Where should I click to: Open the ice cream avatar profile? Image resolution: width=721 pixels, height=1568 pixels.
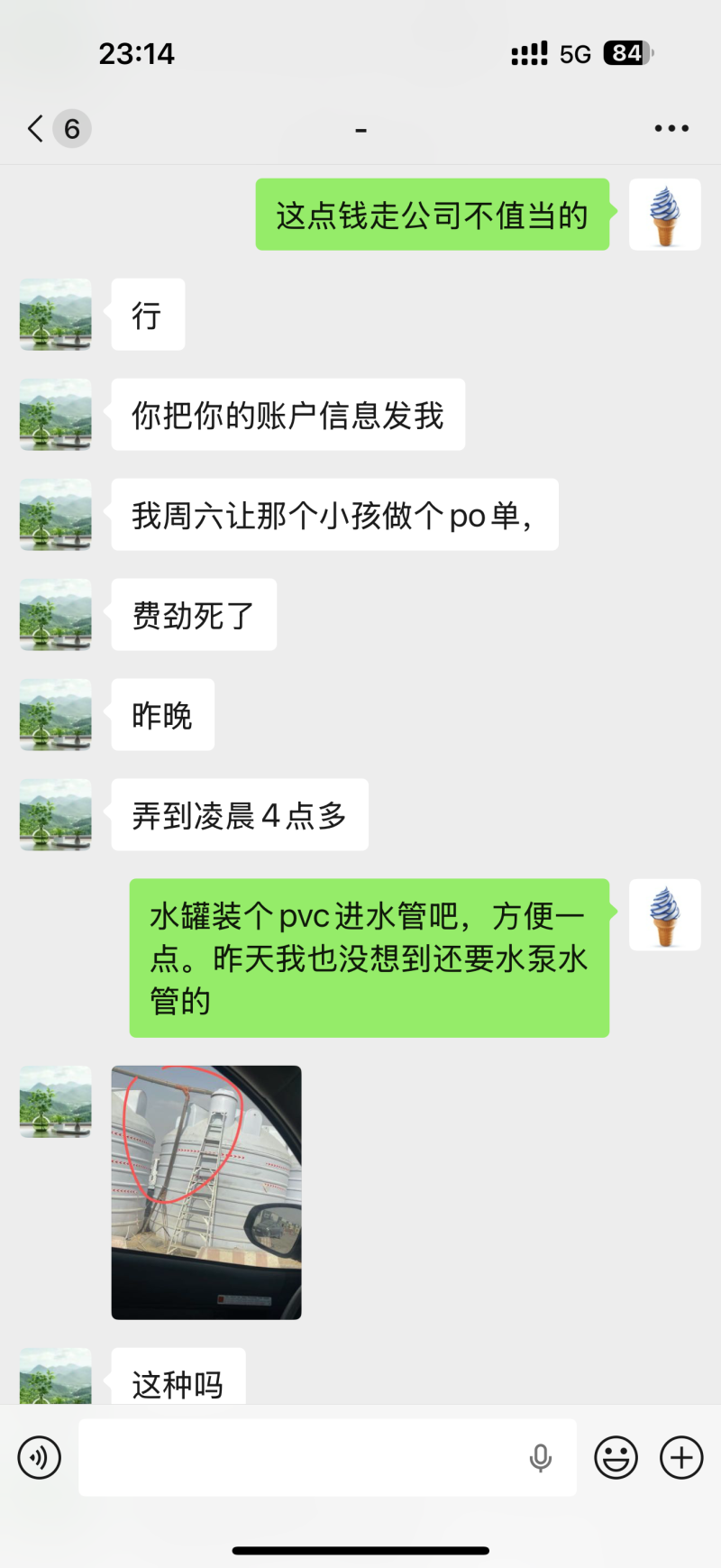tap(664, 215)
